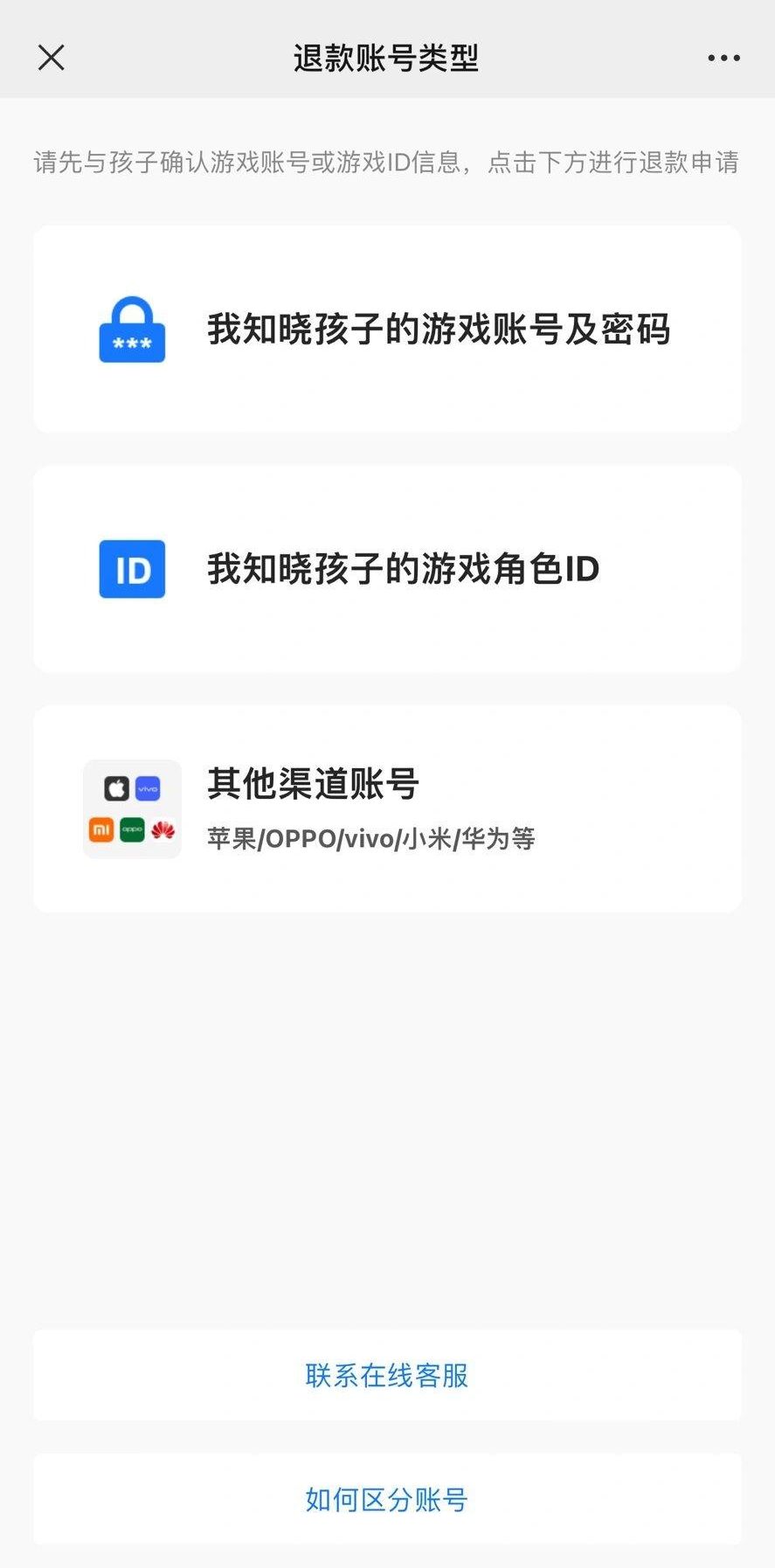Tap 联系在线客服 button
Image resolution: width=775 pixels, height=1568 pixels.
coord(387,1375)
